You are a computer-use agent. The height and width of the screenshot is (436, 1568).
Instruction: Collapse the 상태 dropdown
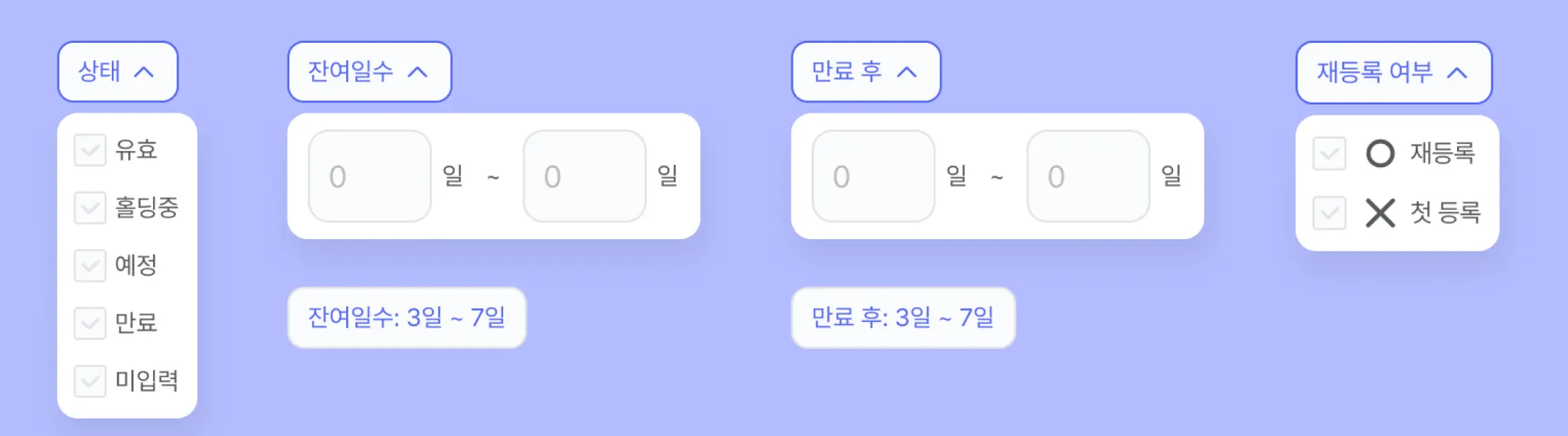pyautogui.click(x=117, y=72)
